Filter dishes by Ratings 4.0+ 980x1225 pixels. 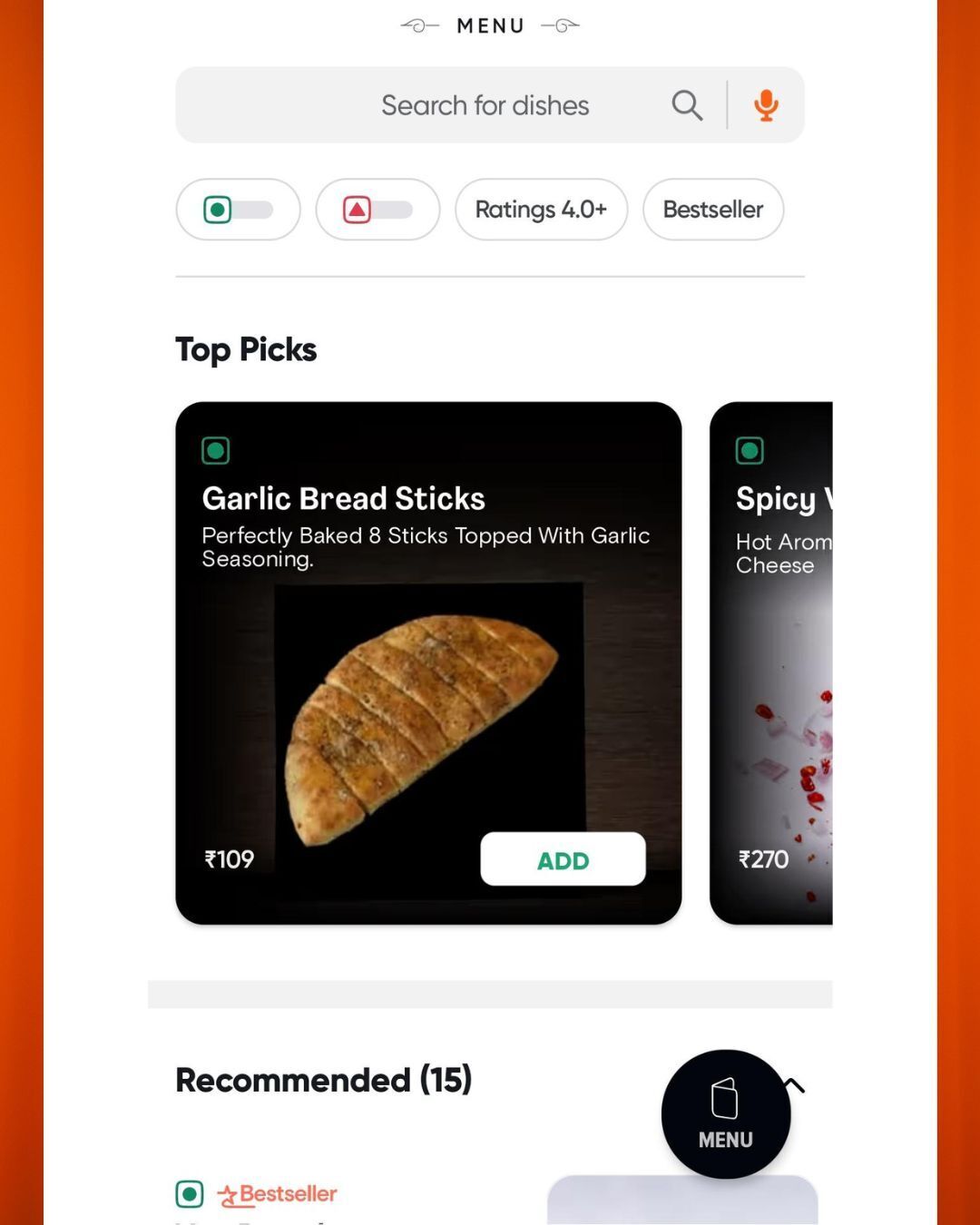(541, 210)
